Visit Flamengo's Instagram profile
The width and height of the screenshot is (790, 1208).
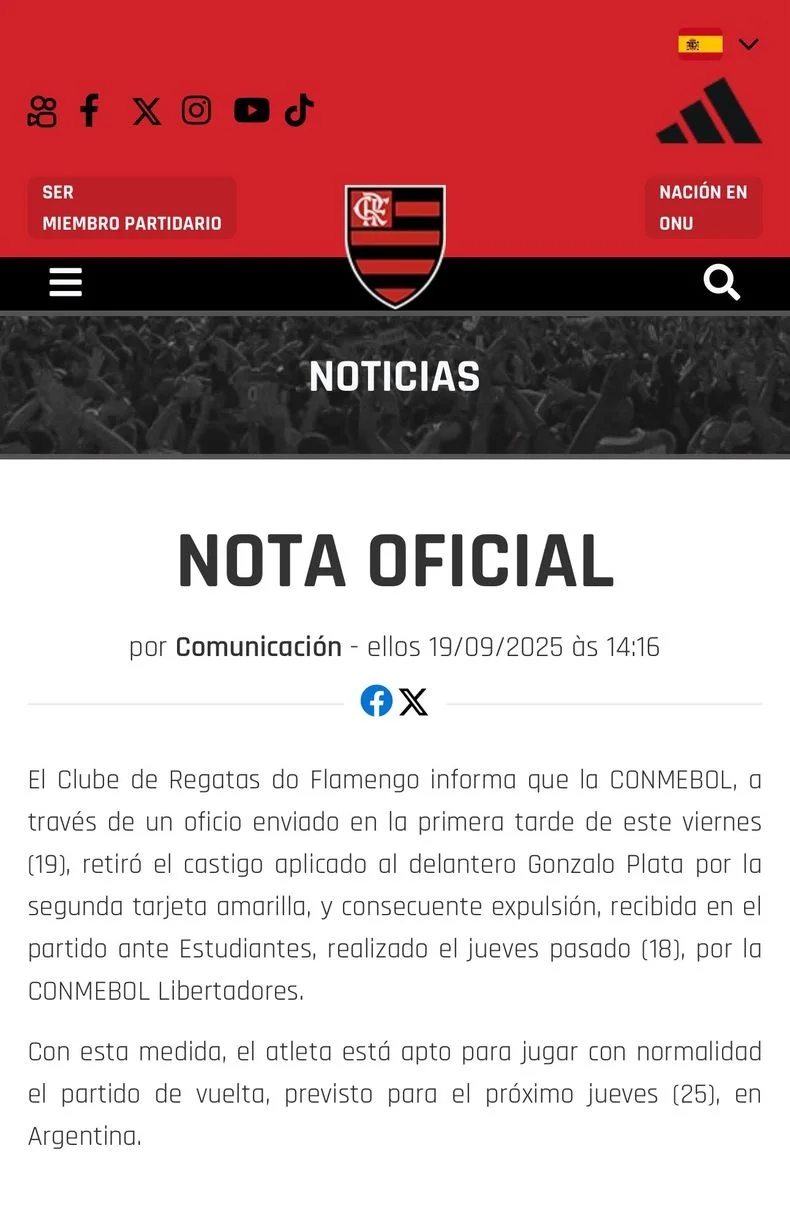pos(197,110)
